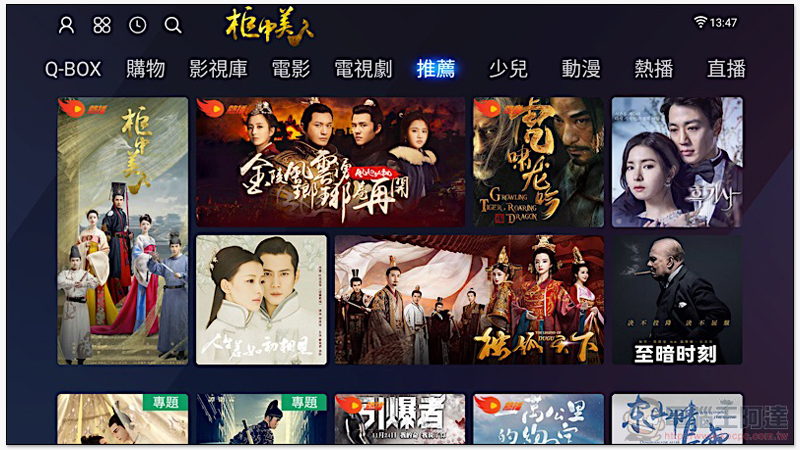This screenshot has width=800, height=450.
Task: Open the tall 柜中美人 poster
Action: pos(123,230)
